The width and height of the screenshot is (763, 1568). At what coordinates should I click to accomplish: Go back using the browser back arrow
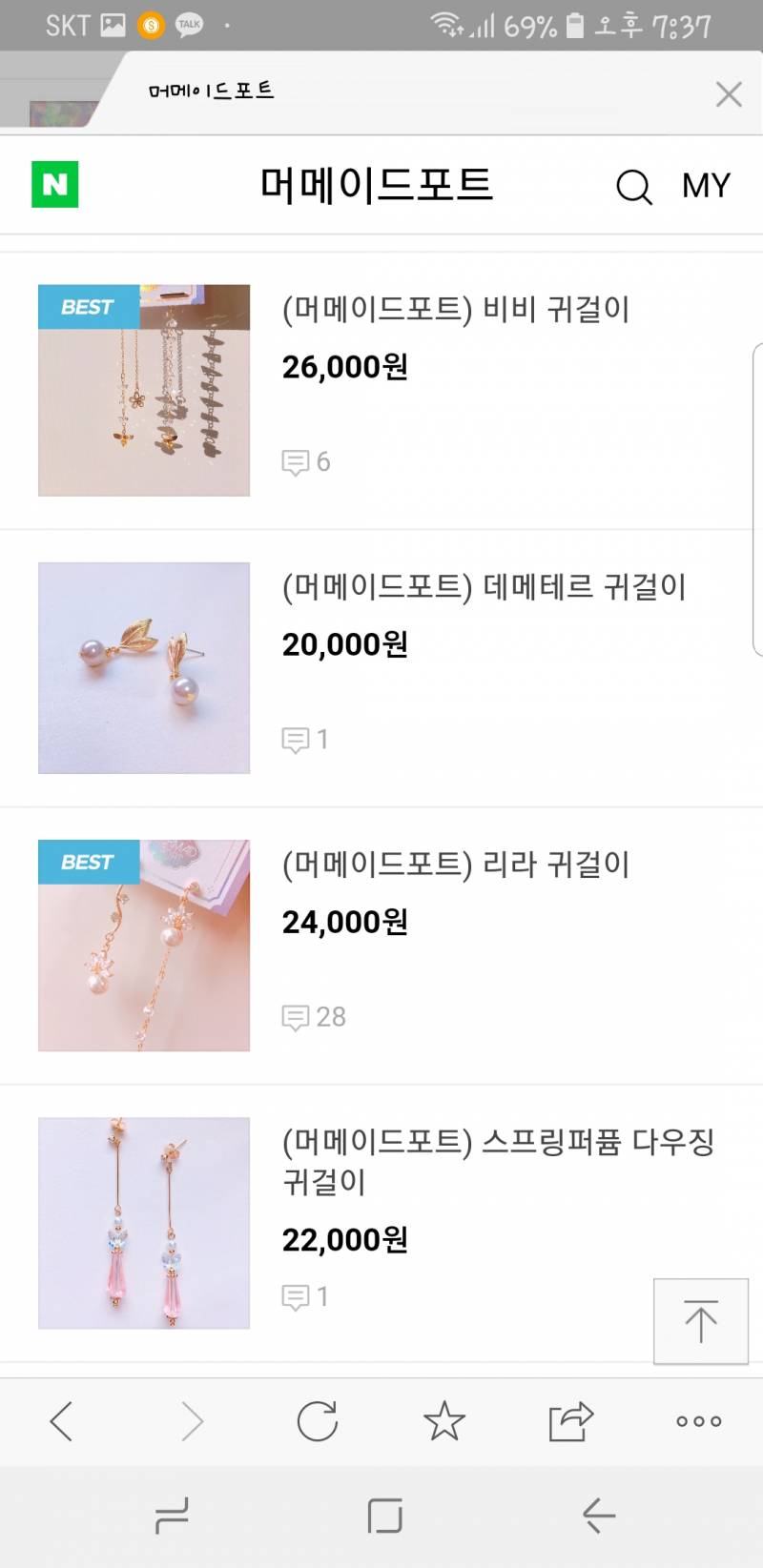pyautogui.click(x=61, y=1421)
